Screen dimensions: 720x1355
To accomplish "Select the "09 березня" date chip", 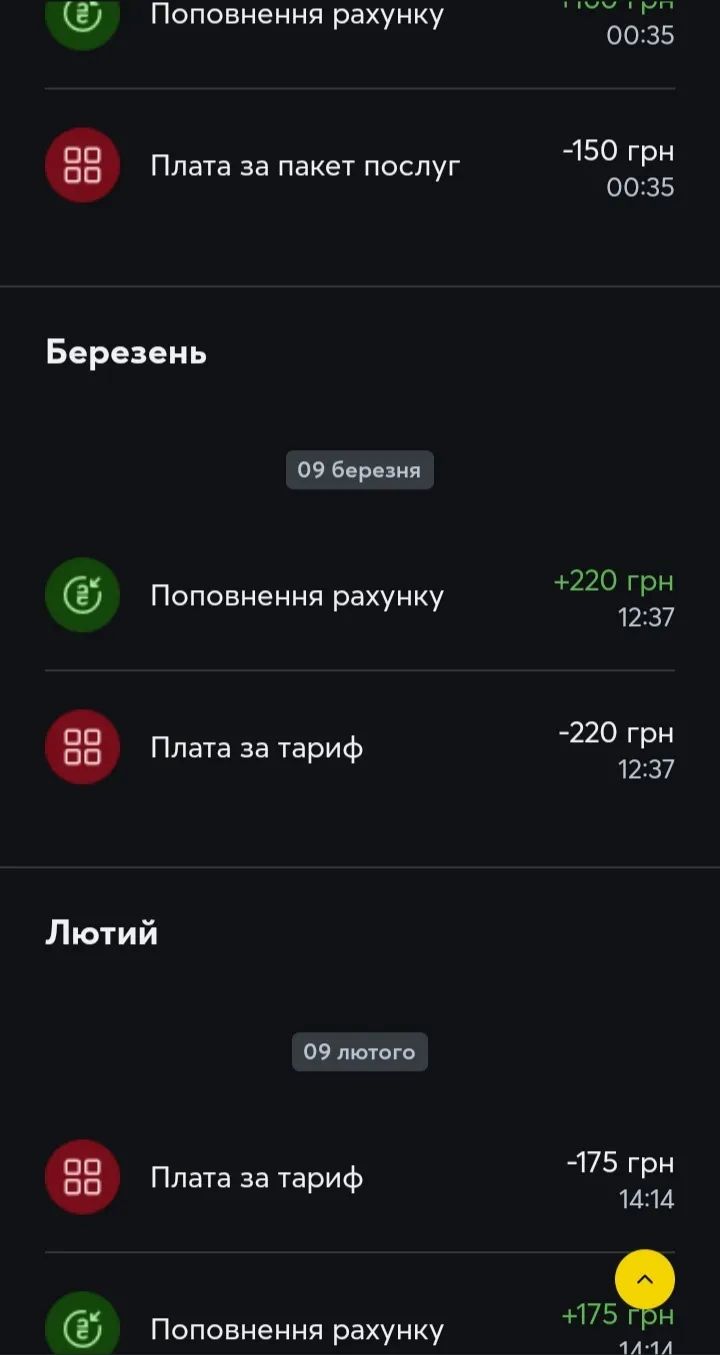I will coord(360,469).
